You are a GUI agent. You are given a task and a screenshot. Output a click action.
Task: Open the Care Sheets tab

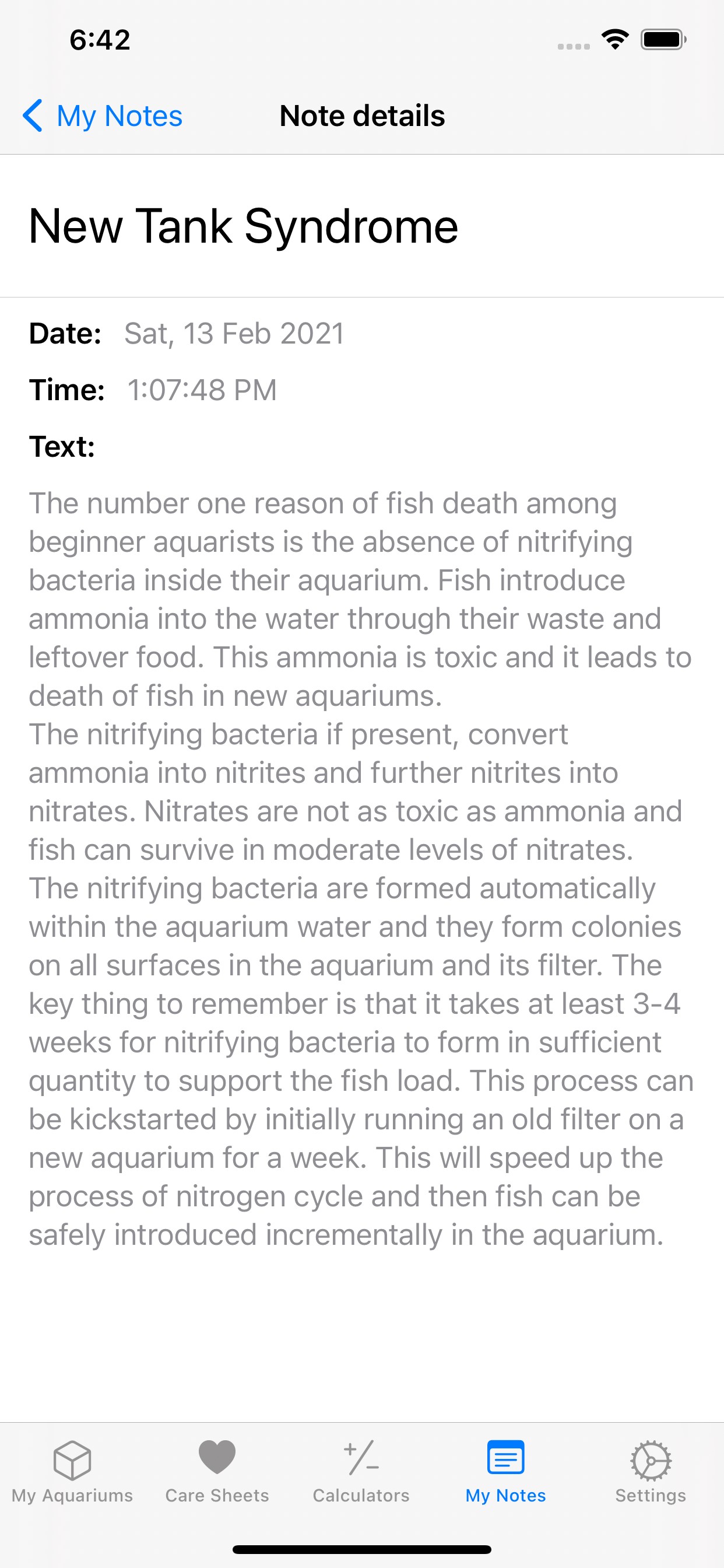pyautogui.click(x=217, y=1472)
